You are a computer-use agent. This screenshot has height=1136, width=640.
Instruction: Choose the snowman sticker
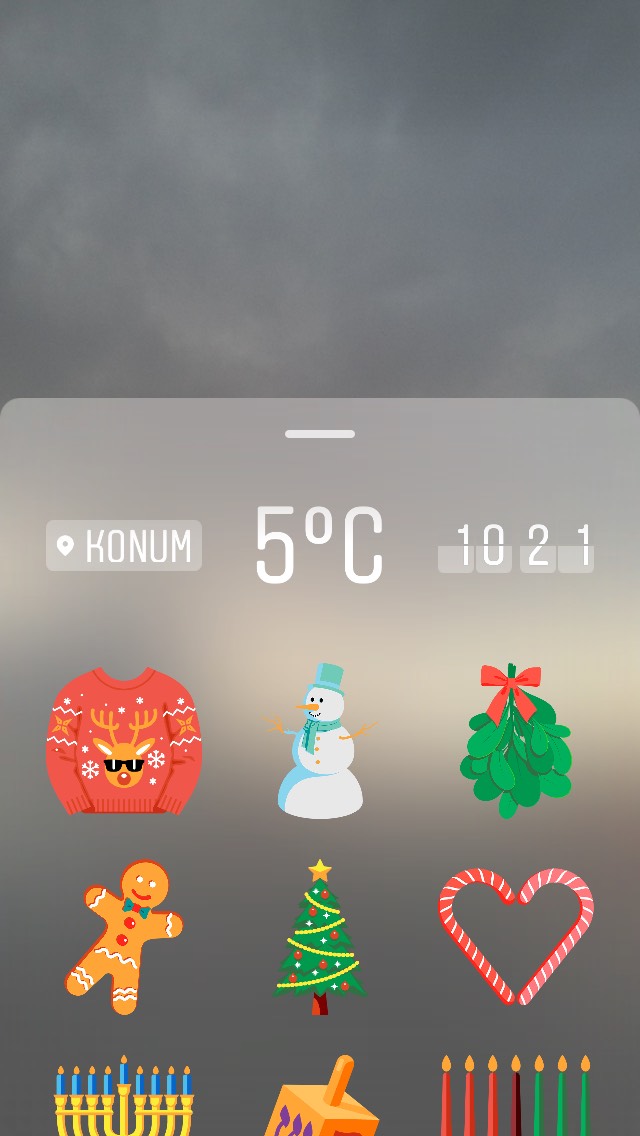(x=320, y=740)
